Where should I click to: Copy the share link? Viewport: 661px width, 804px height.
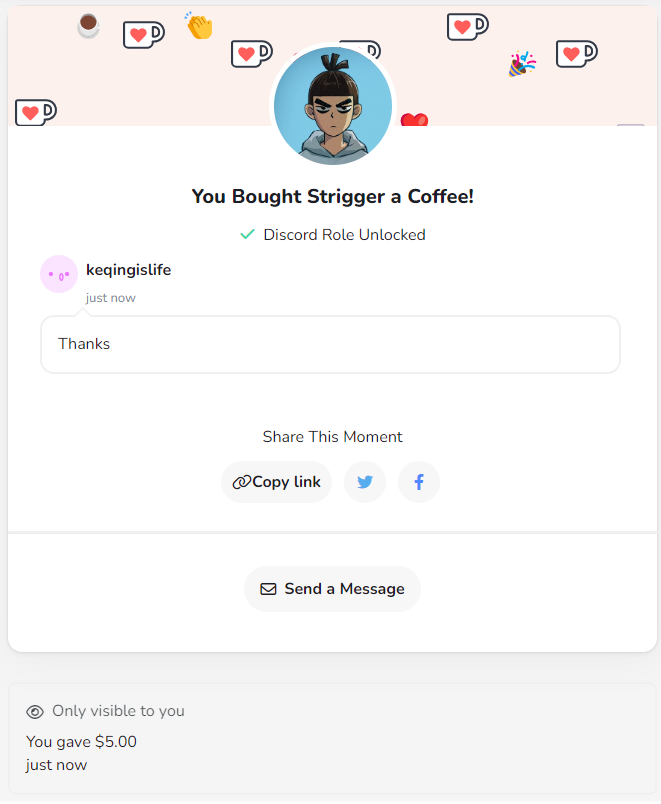pyautogui.click(x=276, y=482)
